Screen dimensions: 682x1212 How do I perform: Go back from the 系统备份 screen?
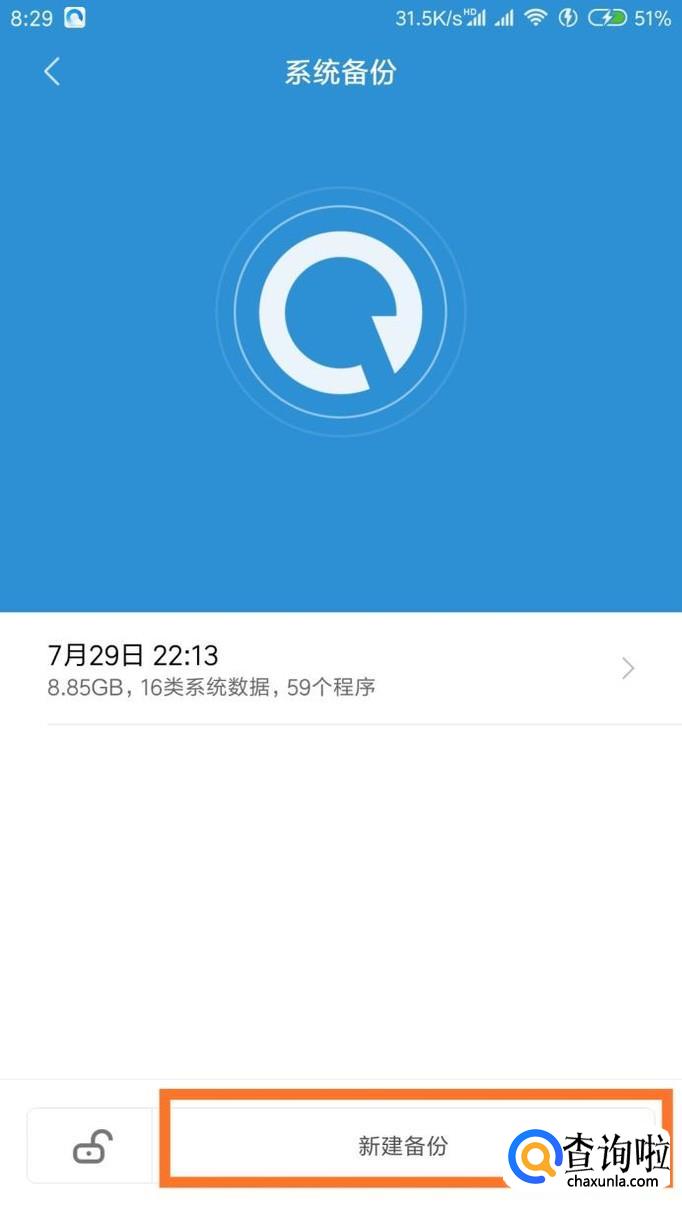[52, 72]
